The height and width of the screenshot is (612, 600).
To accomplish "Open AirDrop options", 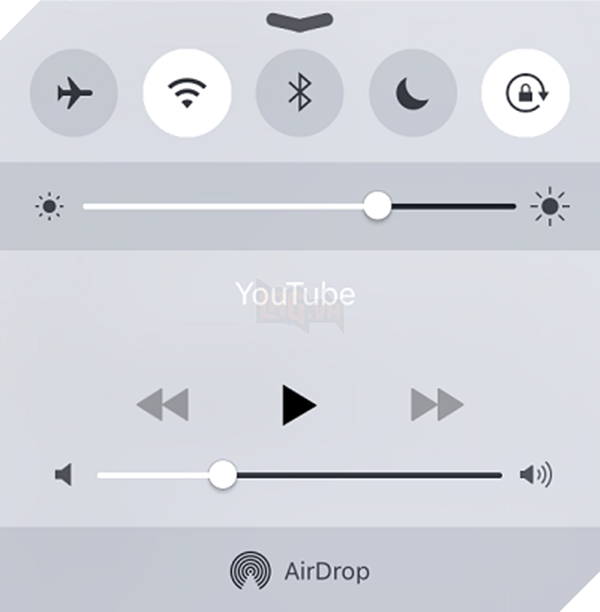I will tap(300, 572).
